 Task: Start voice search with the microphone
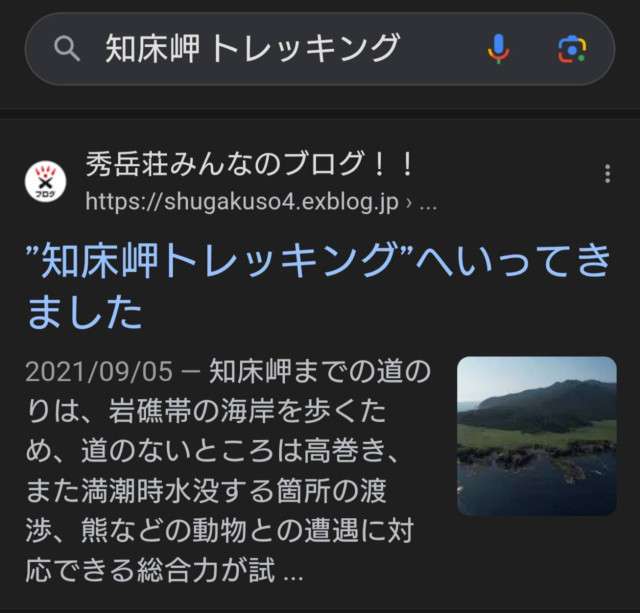coord(498,48)
